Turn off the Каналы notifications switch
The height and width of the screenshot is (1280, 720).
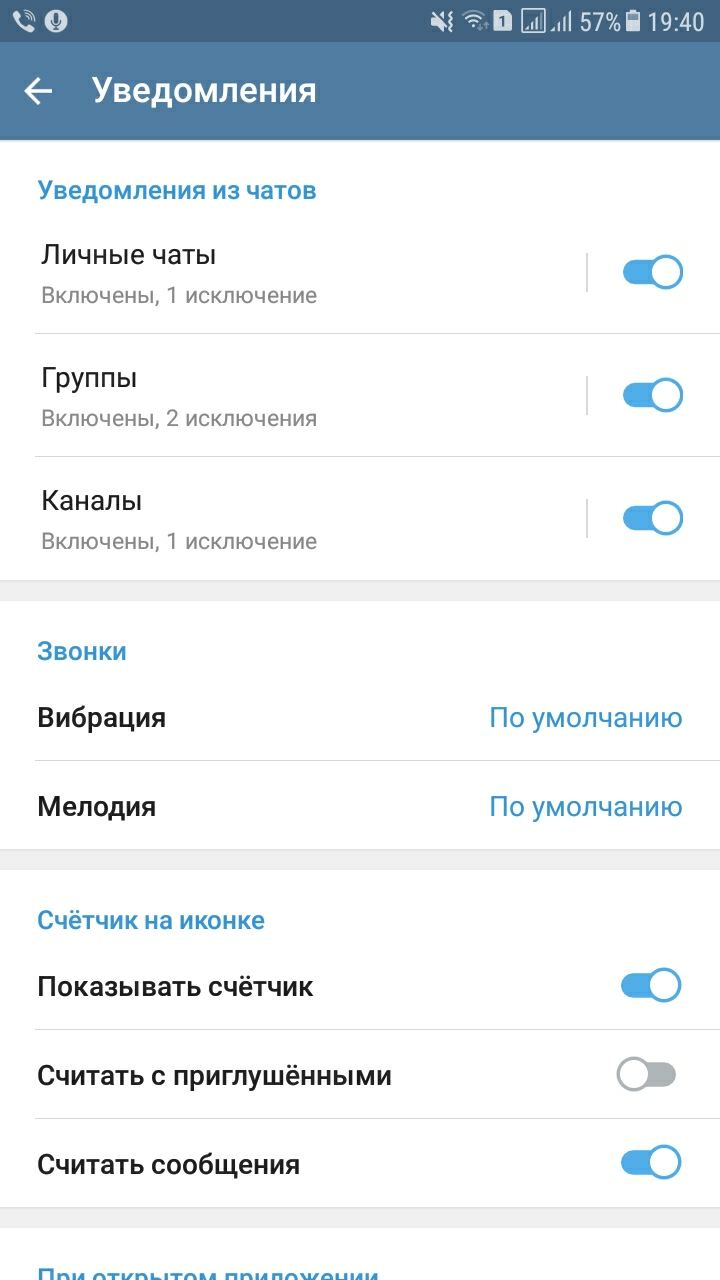click(x=653, y=518)
